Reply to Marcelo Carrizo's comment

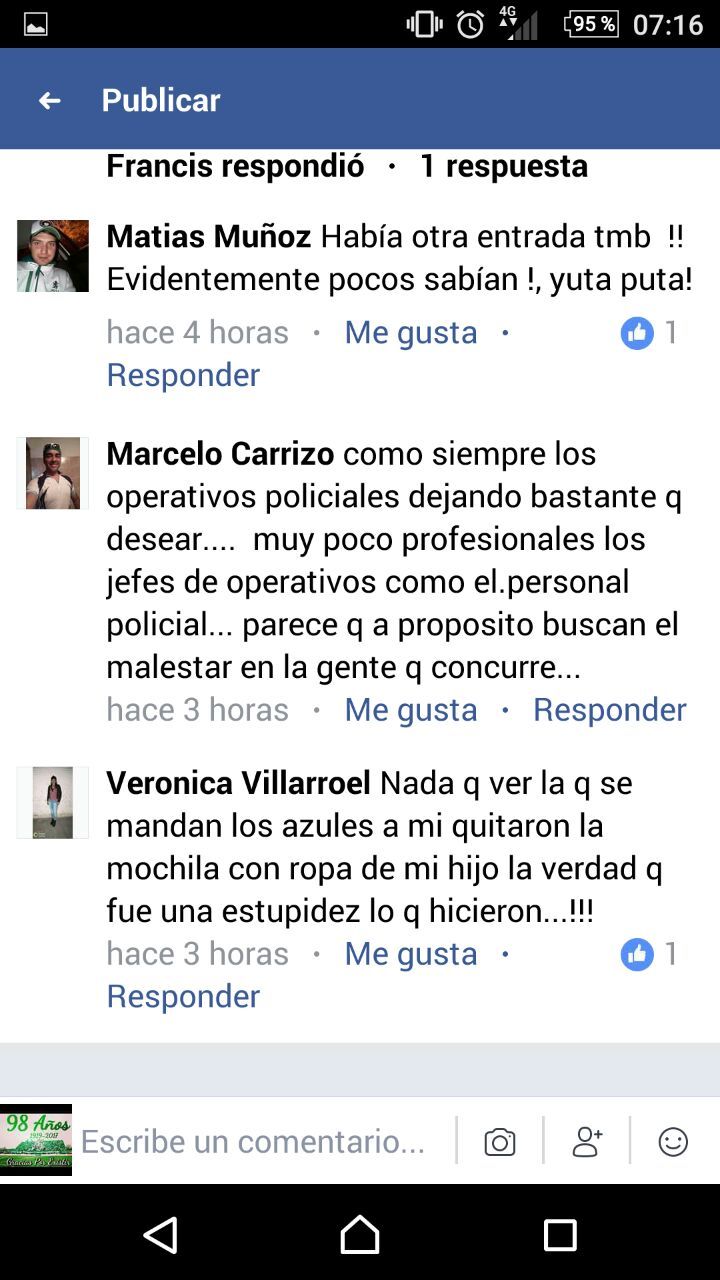(609, 710)
